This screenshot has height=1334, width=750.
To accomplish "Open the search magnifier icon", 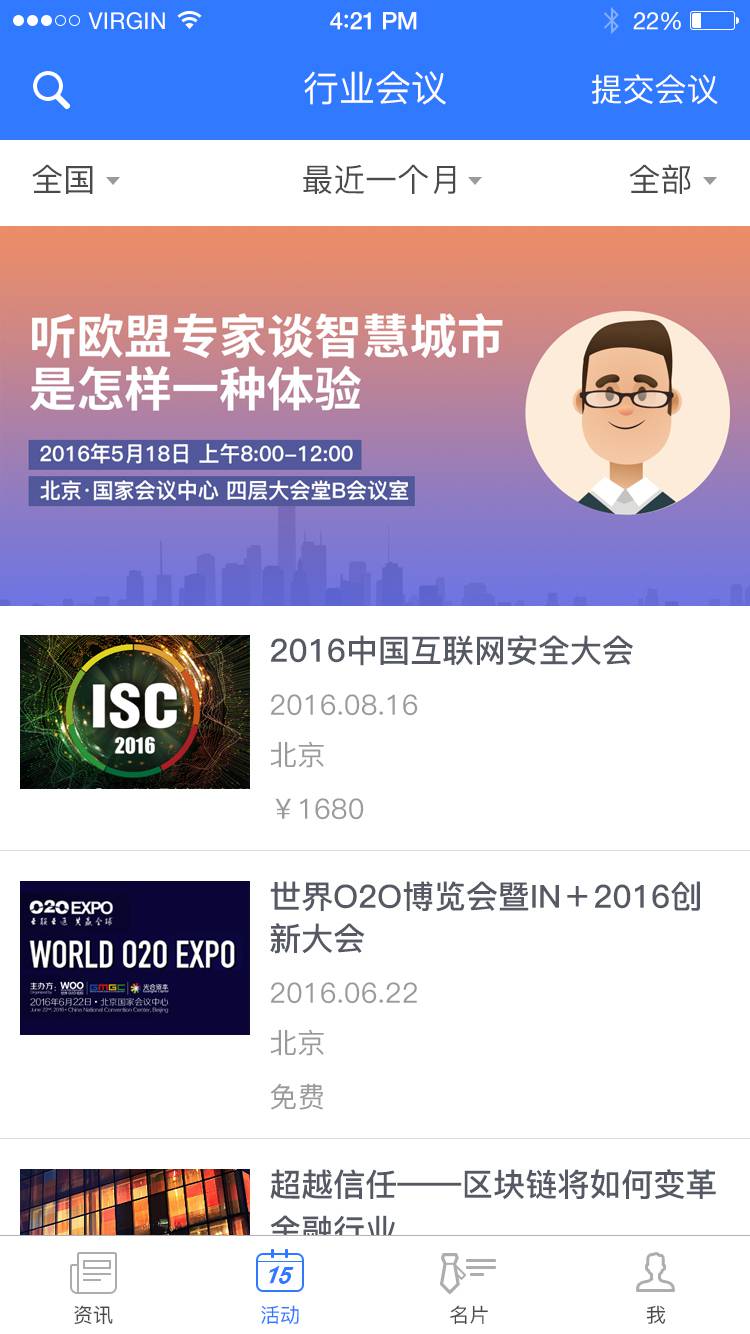I will coord(51,90).
